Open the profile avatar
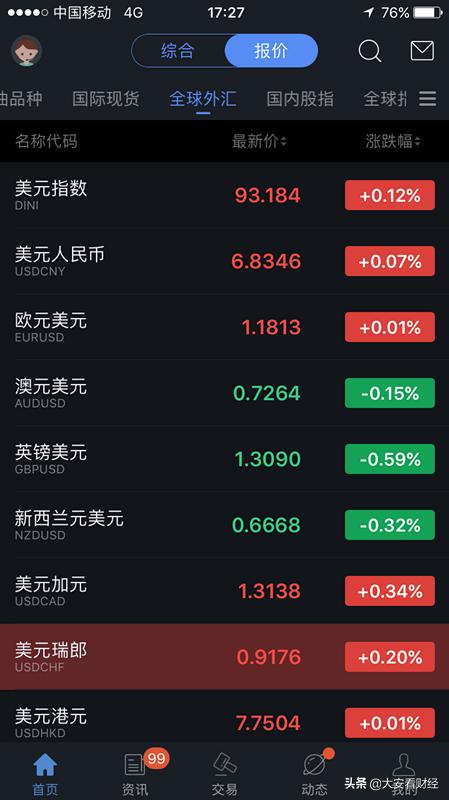This screenshot has height=800, width=449. pos(26,51)
